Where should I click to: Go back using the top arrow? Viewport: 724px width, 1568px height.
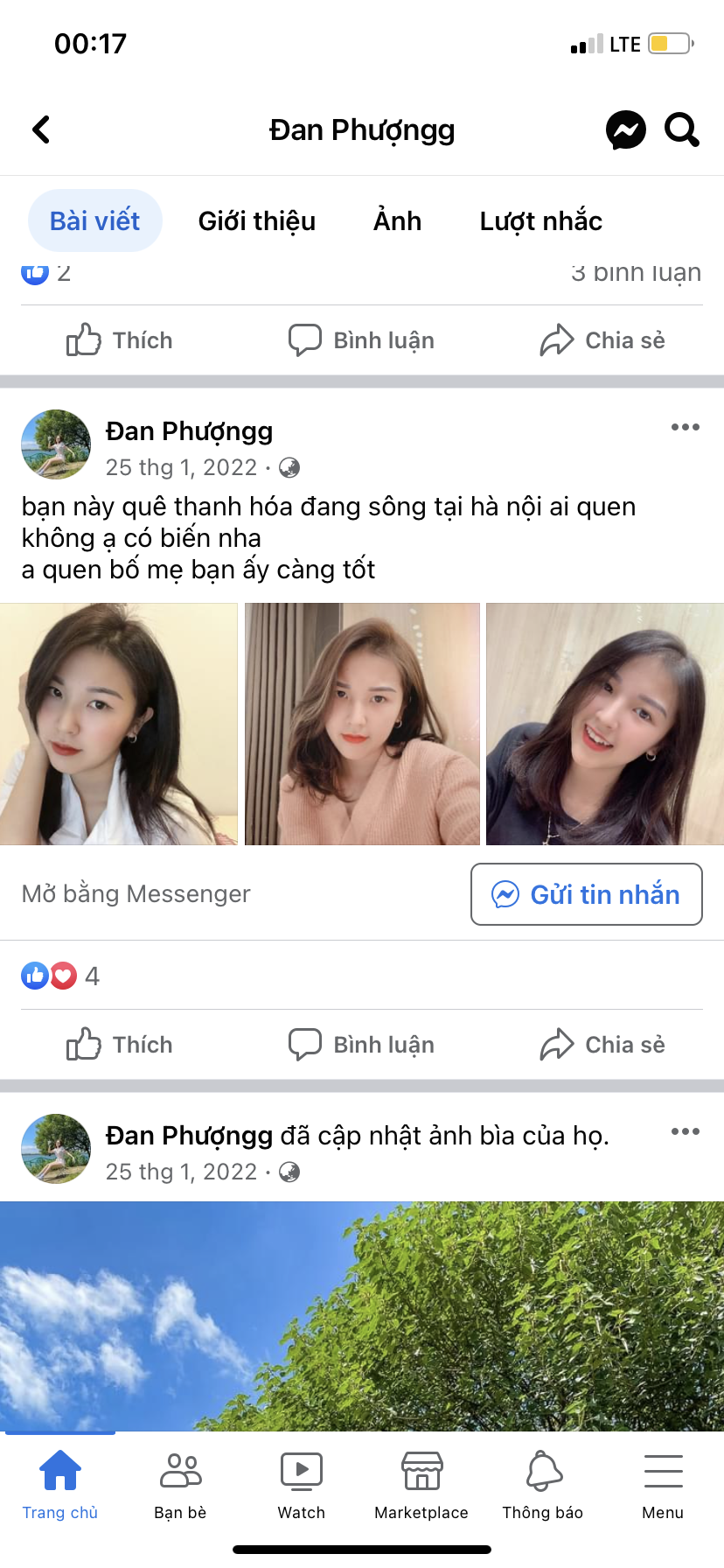tap(41, 129)
